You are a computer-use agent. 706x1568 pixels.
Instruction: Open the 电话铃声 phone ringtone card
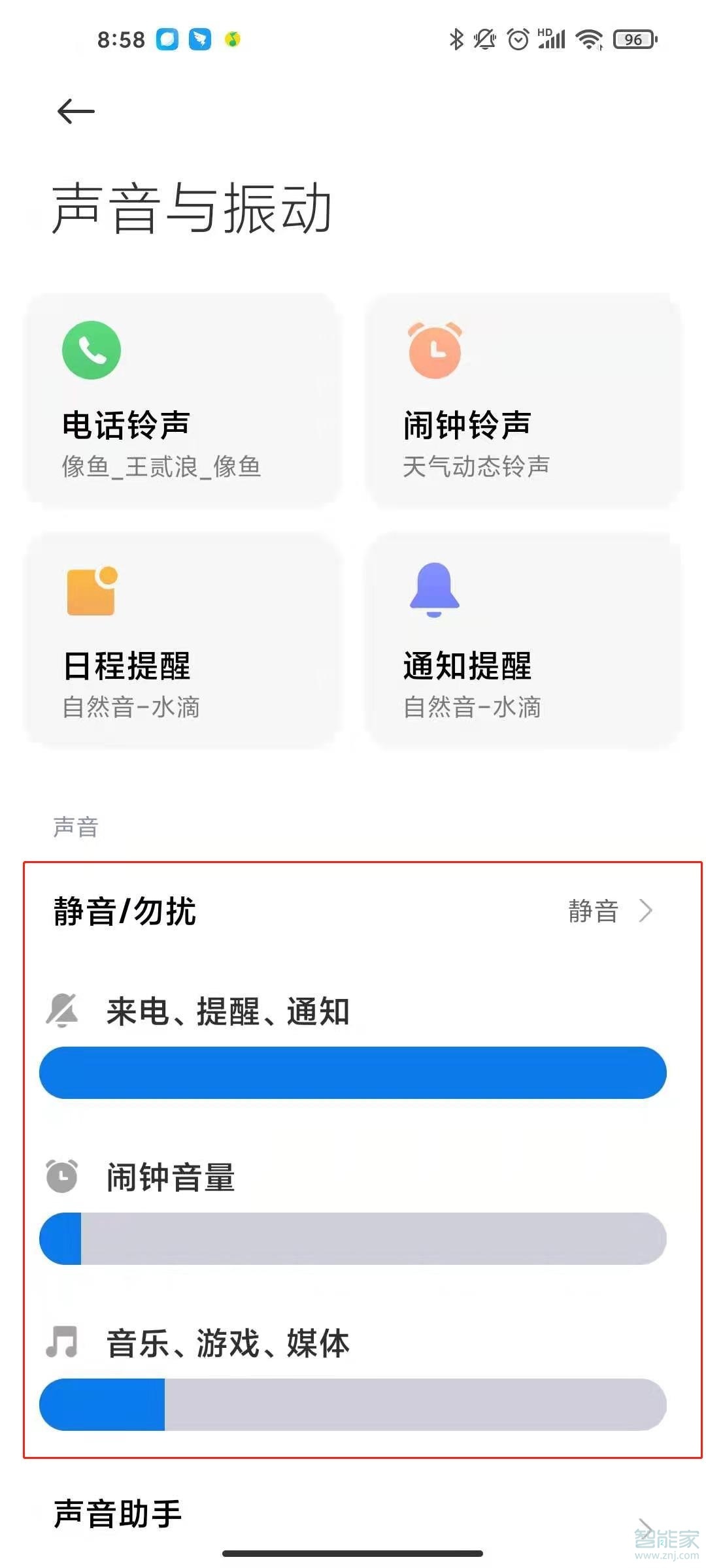coord(182,399)
